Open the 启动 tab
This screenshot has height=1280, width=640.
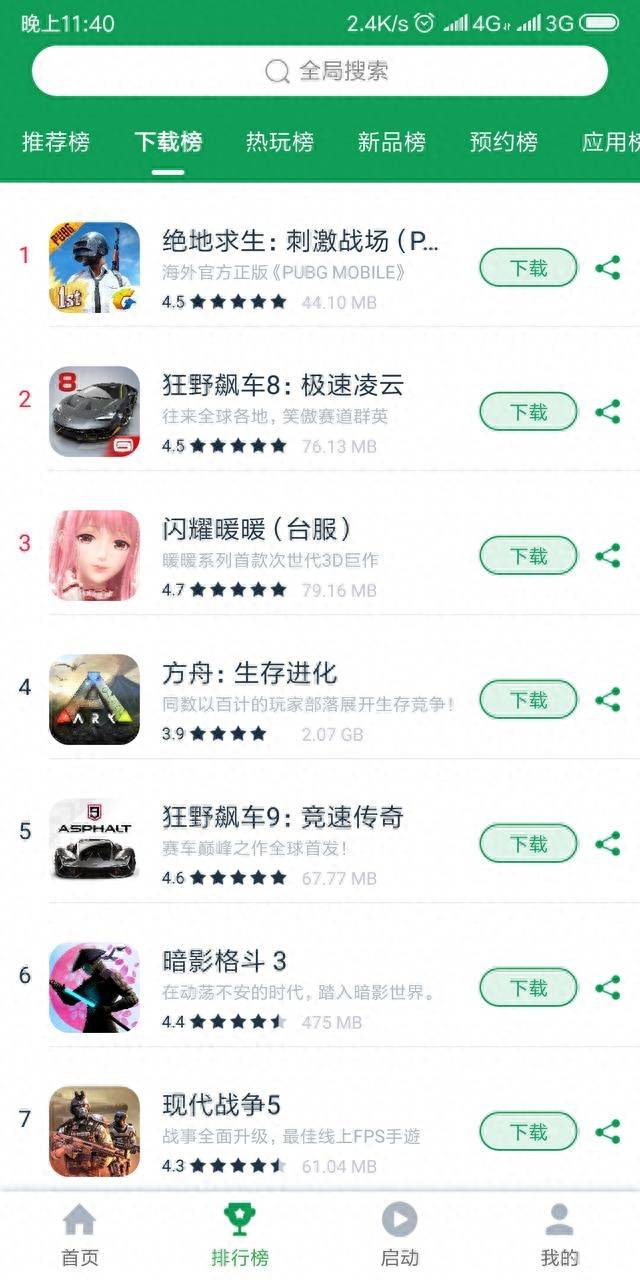(x=400, y=1235)
